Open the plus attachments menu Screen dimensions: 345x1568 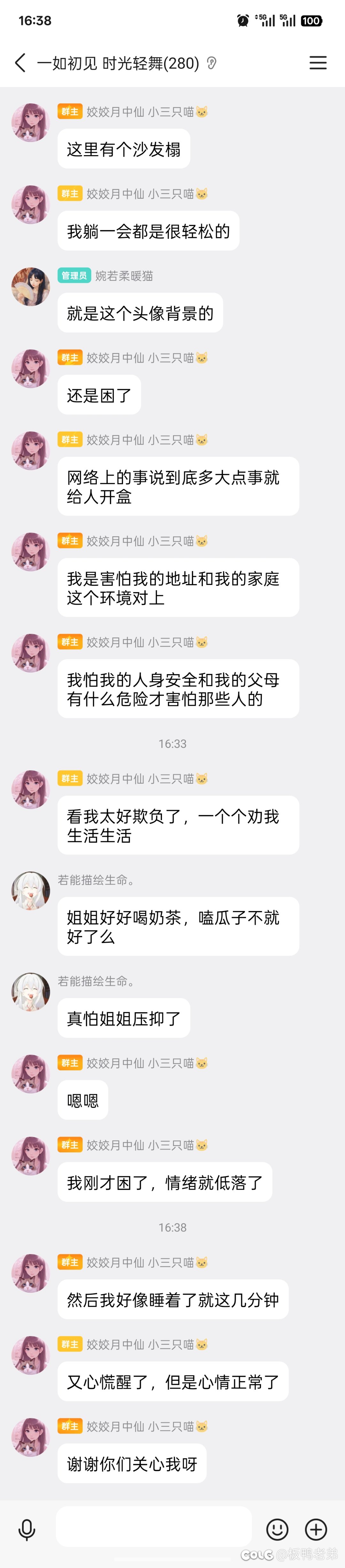click(316, 1528)
